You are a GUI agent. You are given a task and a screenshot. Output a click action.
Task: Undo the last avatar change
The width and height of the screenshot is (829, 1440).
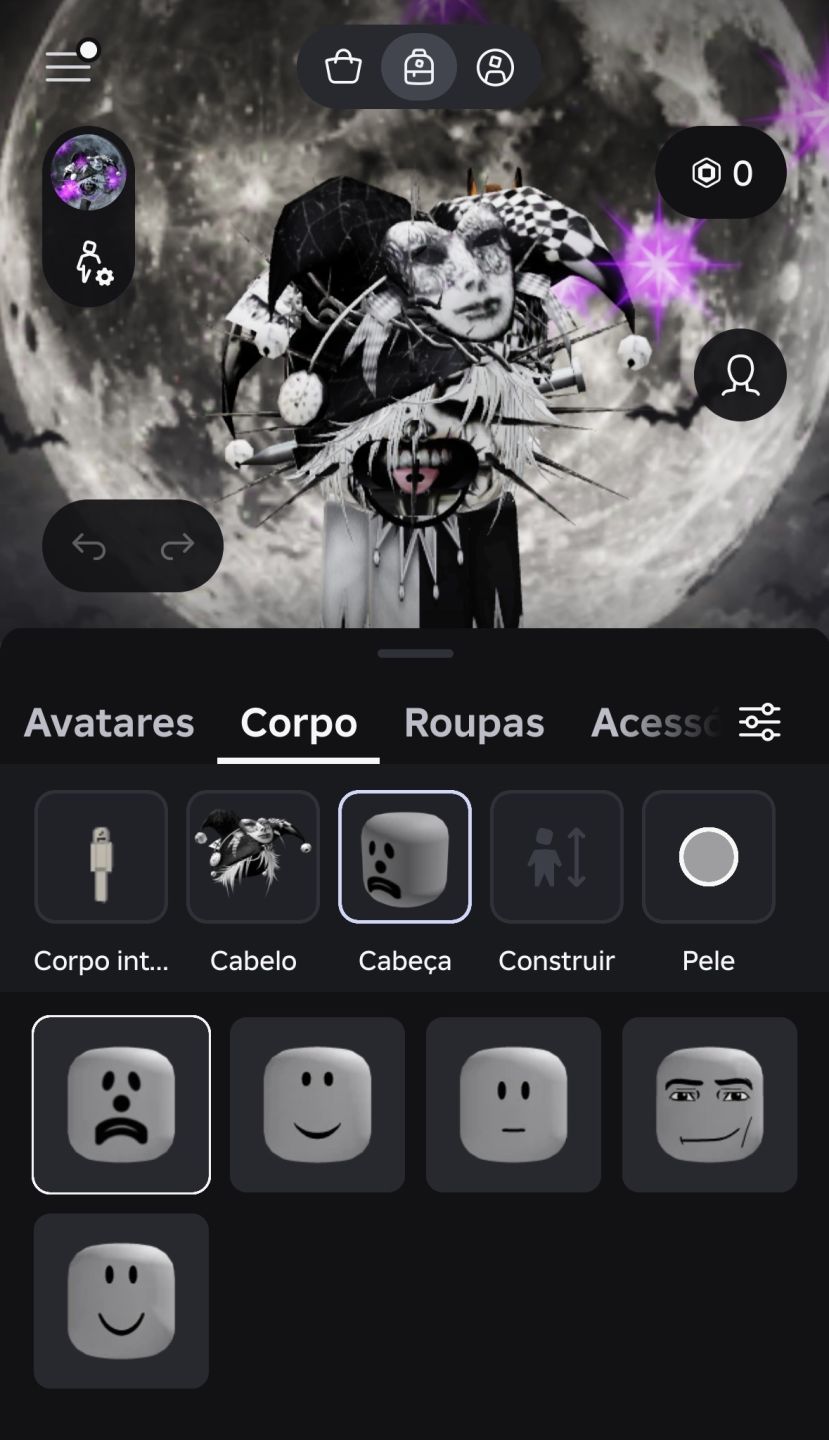(89, 546)
